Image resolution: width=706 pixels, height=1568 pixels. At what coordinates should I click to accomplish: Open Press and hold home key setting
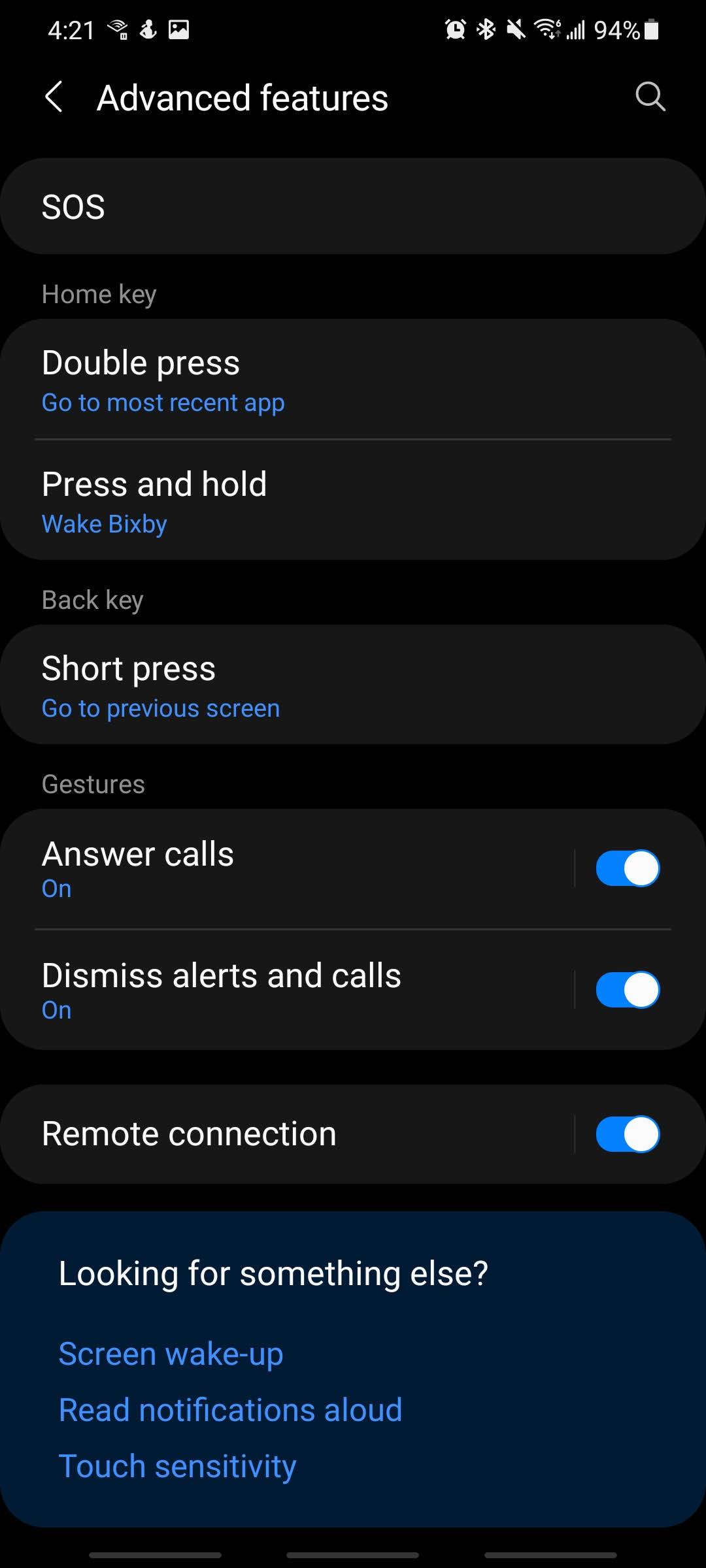click(353, 500)
